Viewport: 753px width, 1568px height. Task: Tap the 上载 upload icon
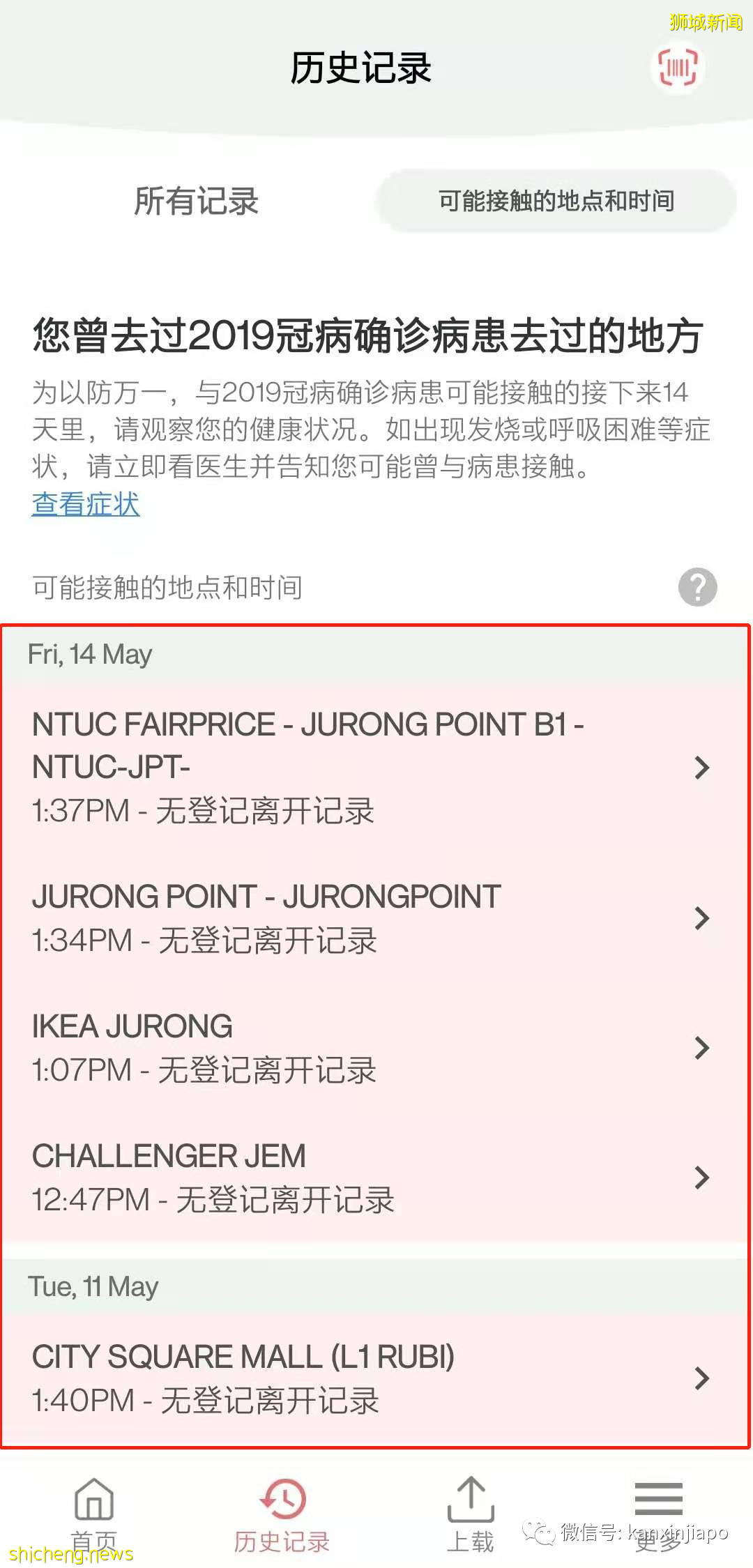pyautogui.click(x=471, y=1497)
